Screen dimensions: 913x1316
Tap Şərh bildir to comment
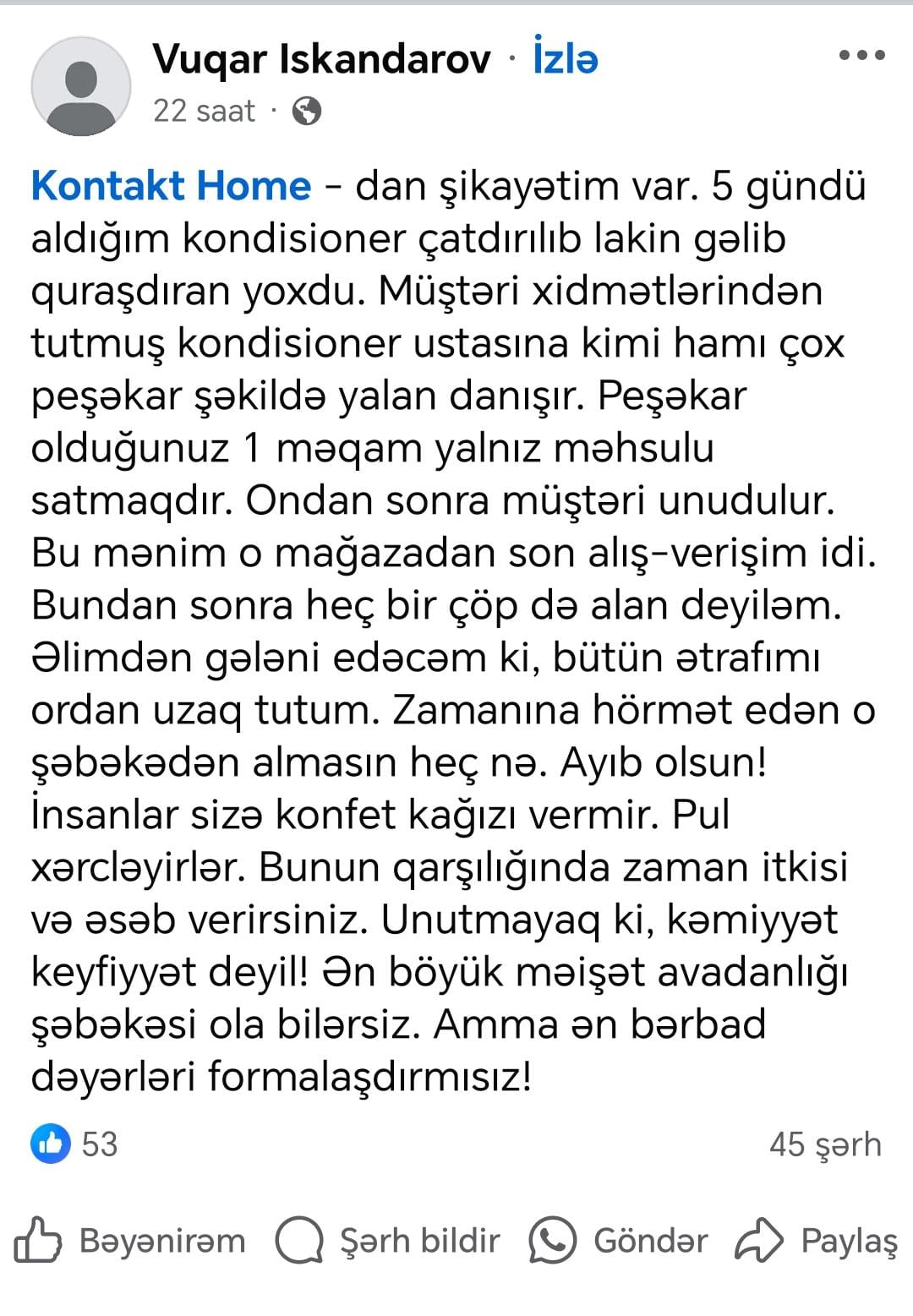pos(388,1241)
